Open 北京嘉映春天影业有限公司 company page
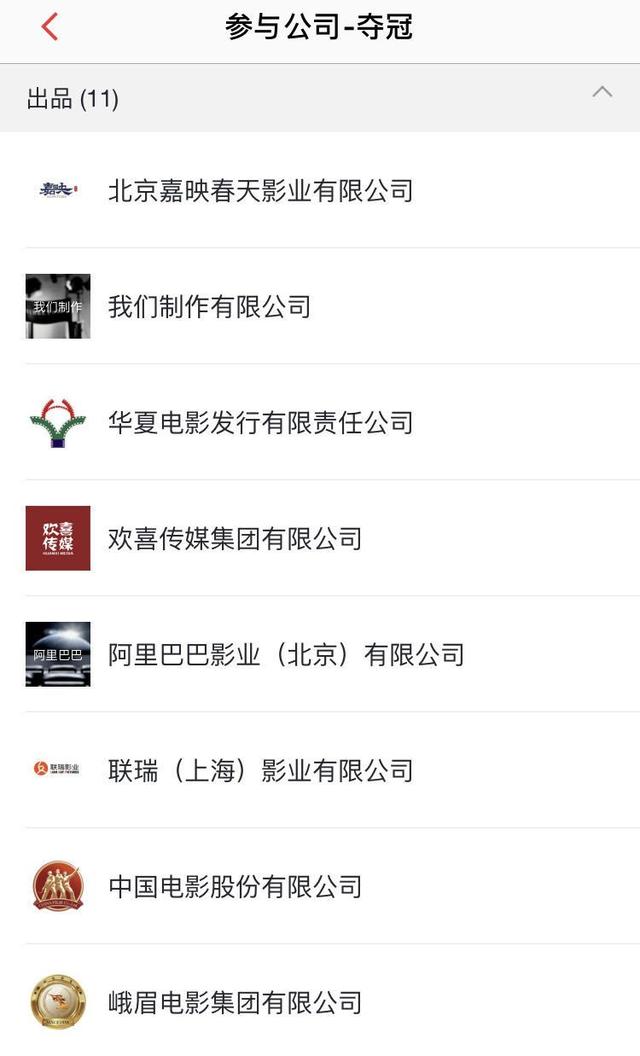This screenshot has height=1056, width=640. 260,190
